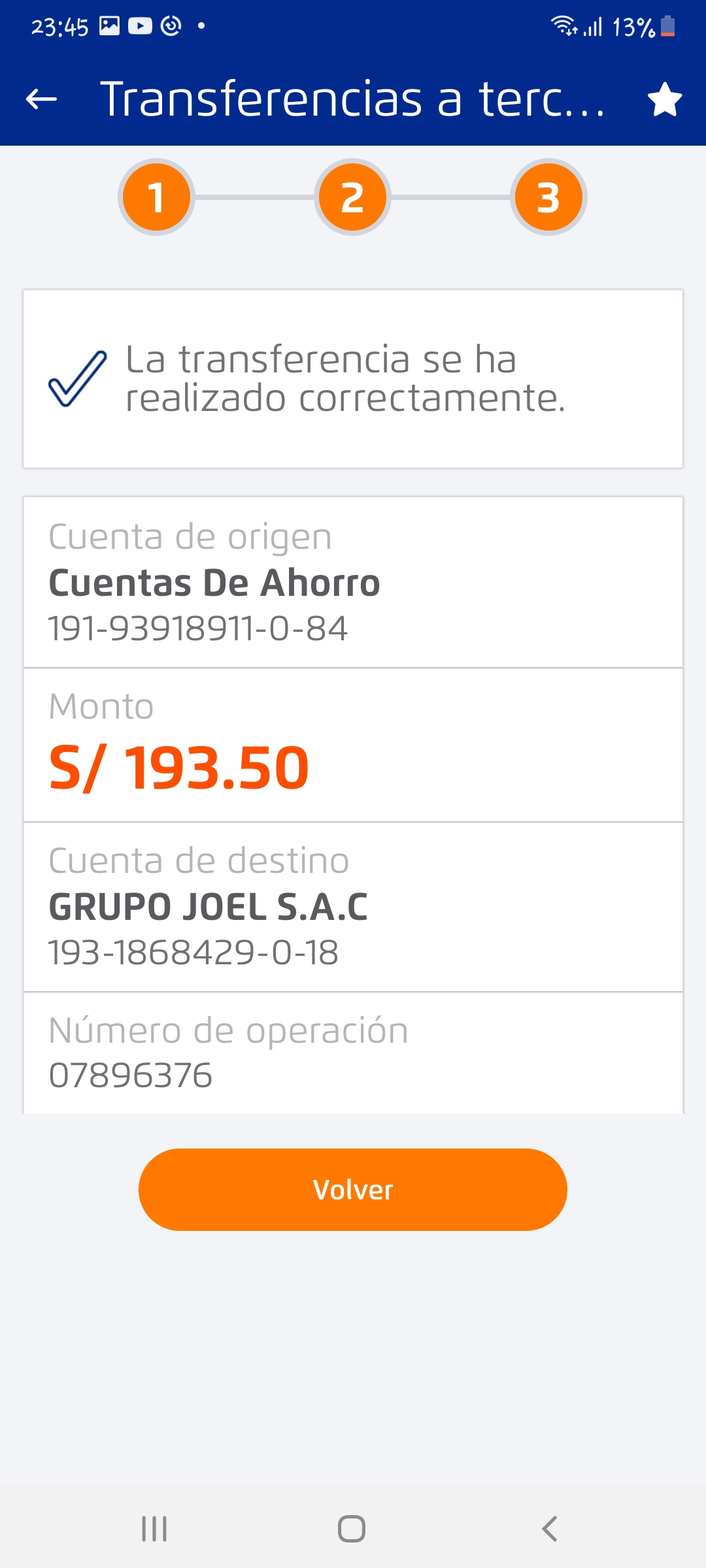Mark this transfer as favorite with the star
The height and width of the screenshot is (1568, 706).
click(x=664, y=99)
